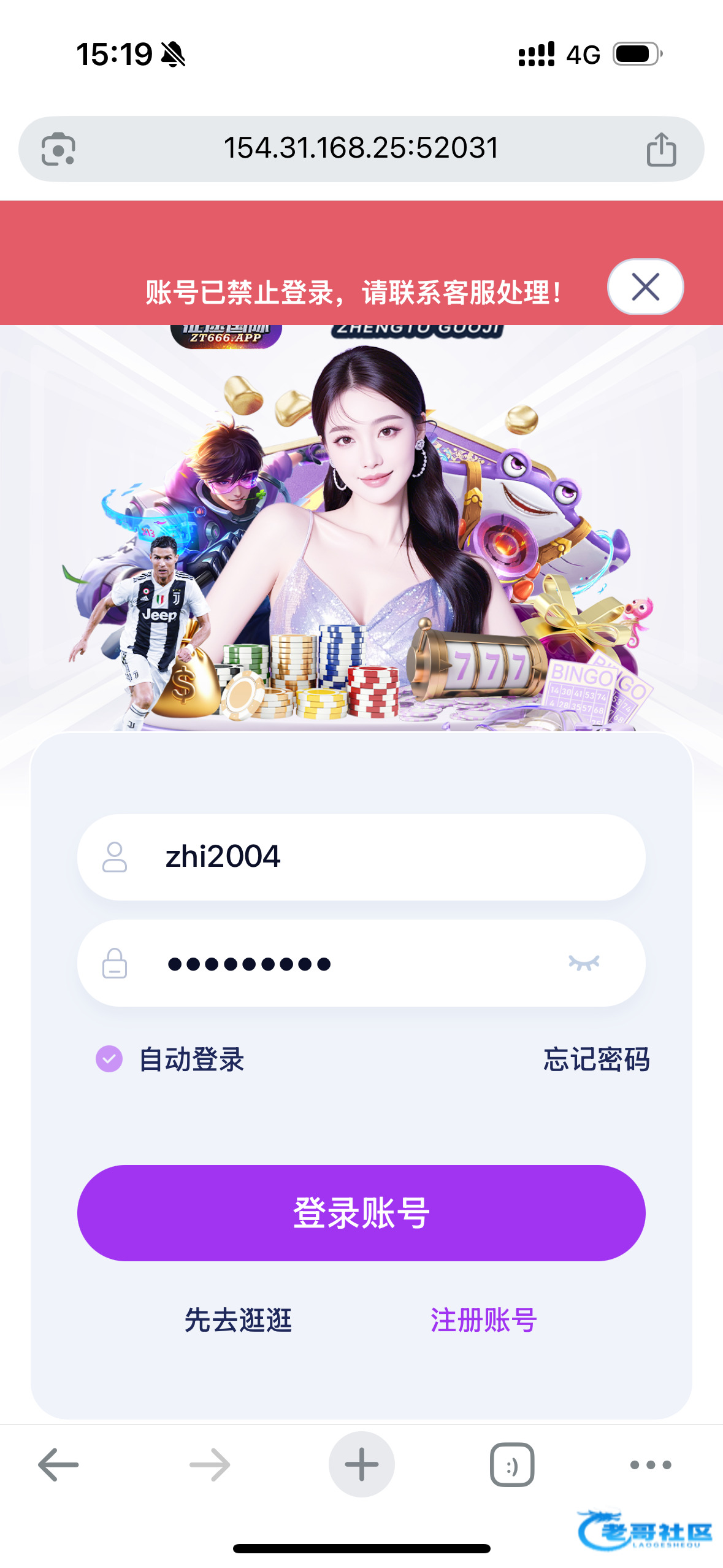The height and width of the screenshot is (1568, 723).
Task: Open the 注册账号 registration link
Action: tap(483, 1320)
